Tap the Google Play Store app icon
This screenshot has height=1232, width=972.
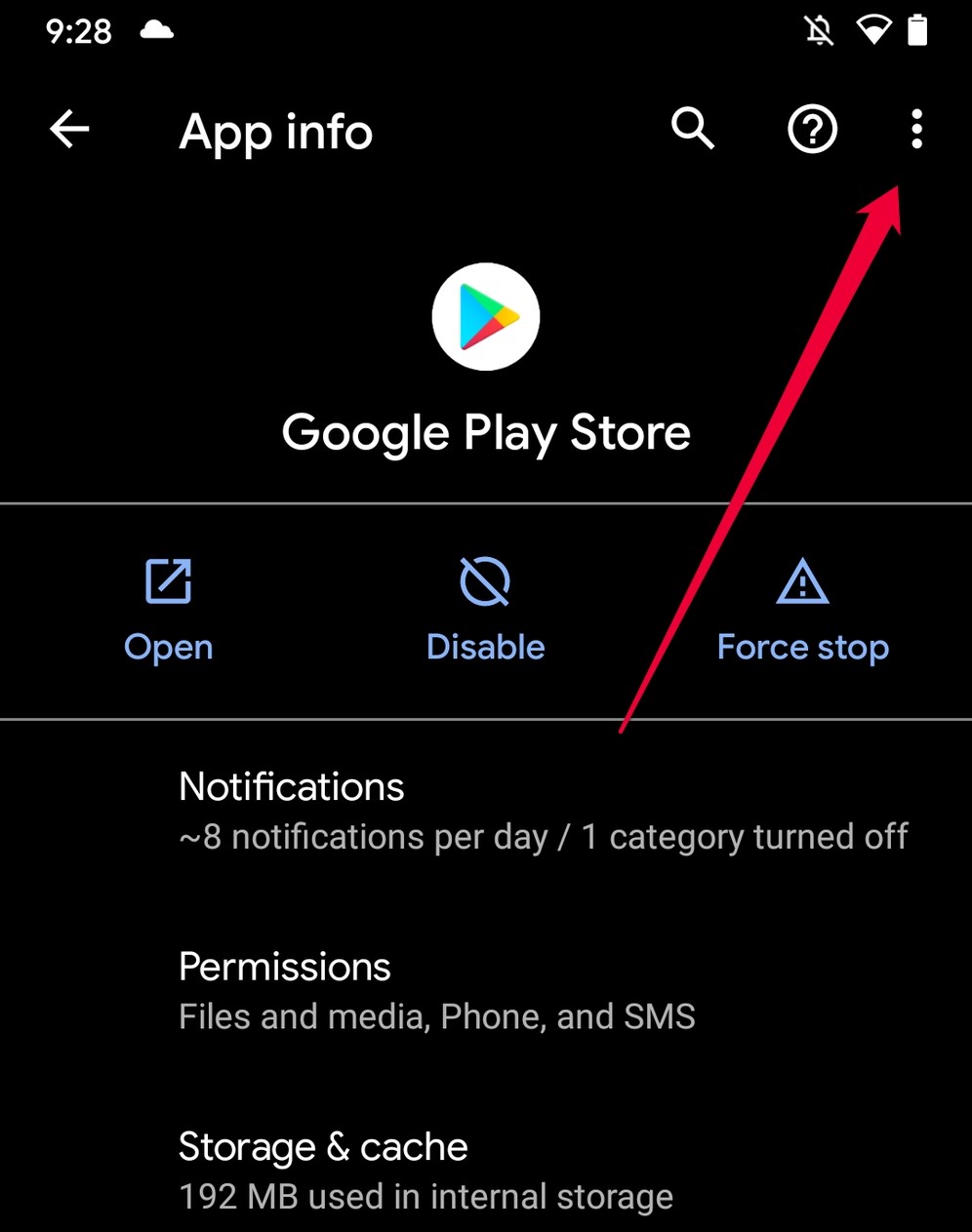(485, 317)
